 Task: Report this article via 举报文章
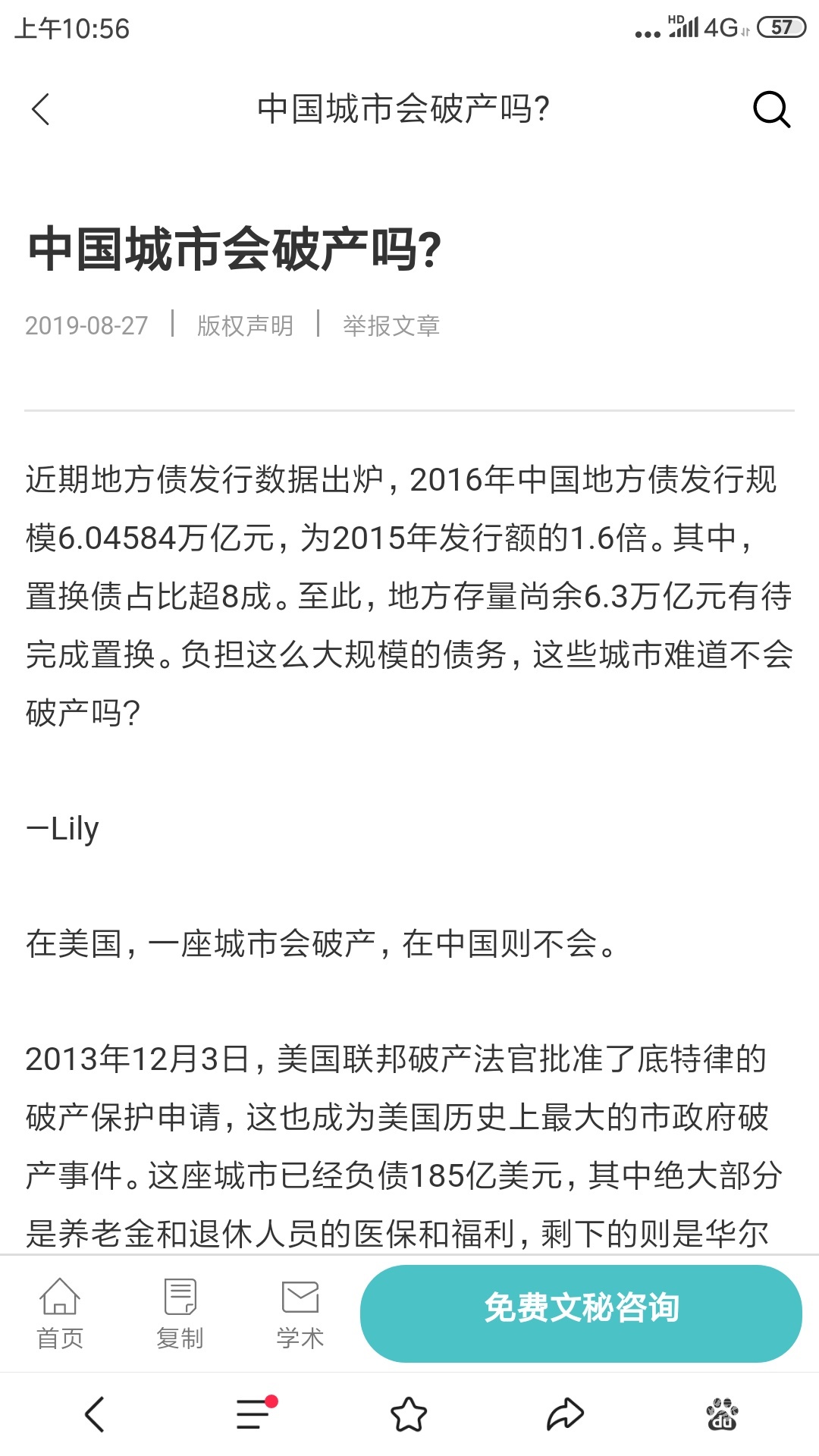point(391,325)
